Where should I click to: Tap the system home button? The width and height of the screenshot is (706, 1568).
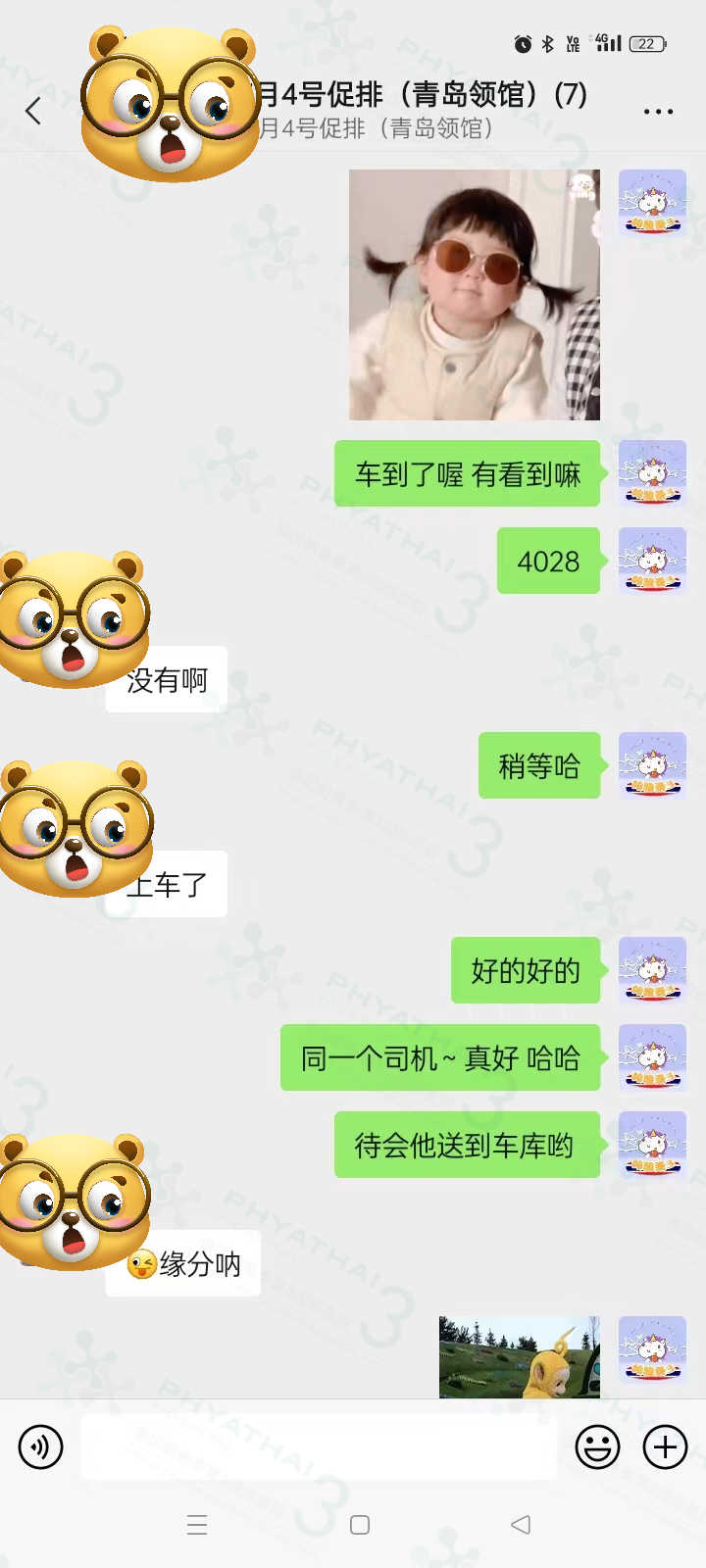360,1524
